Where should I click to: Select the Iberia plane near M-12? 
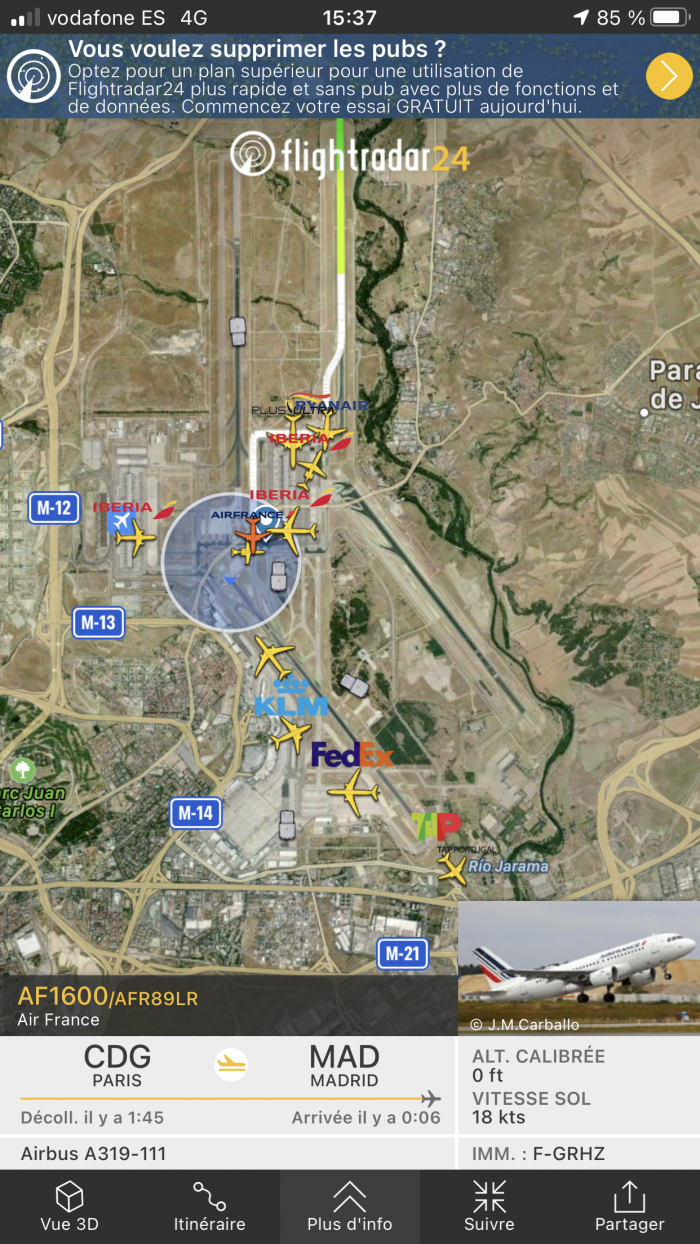pyautogui.click(x=135, y=537)
